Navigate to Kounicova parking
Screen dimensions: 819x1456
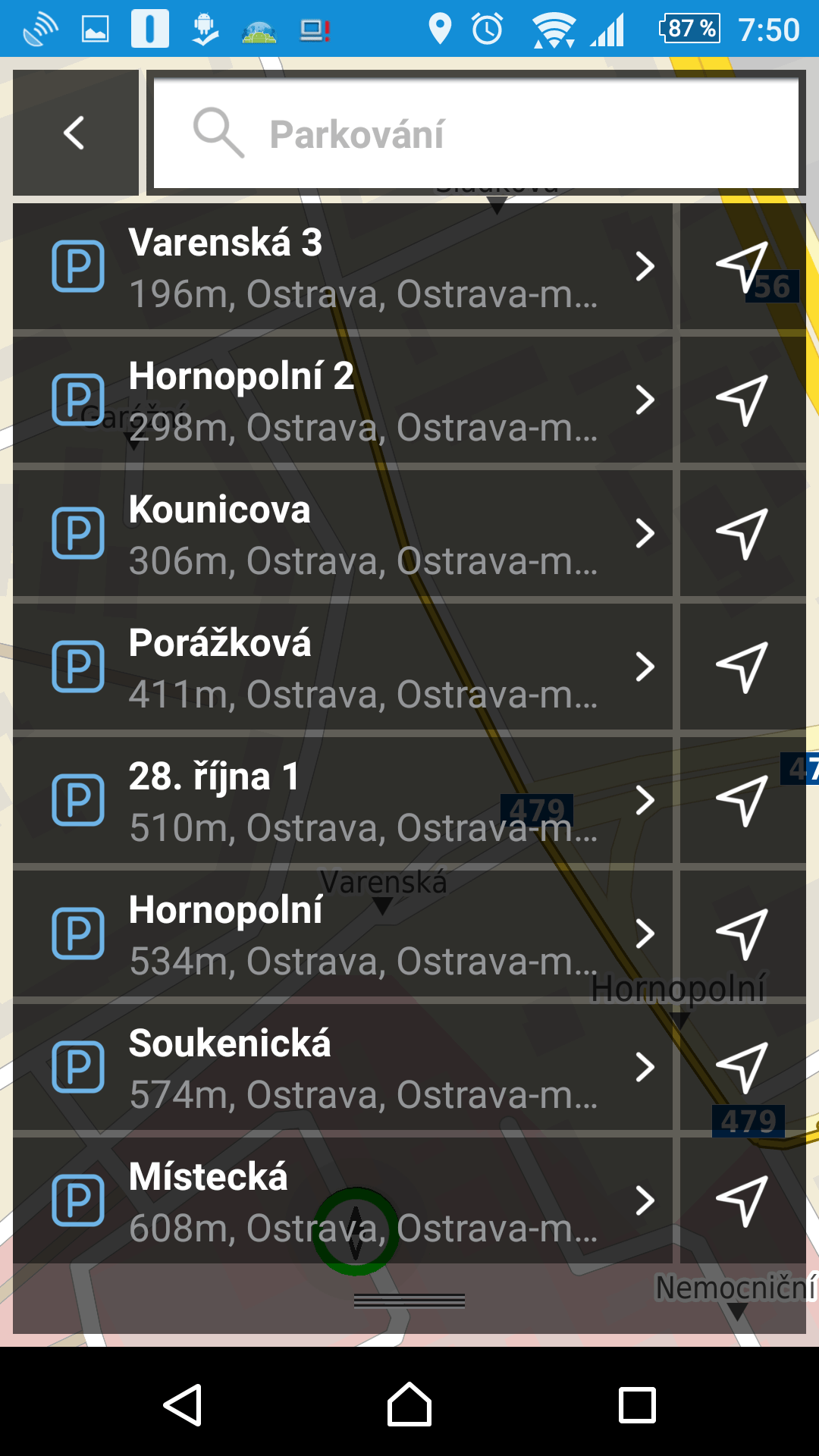coord(742,534)
